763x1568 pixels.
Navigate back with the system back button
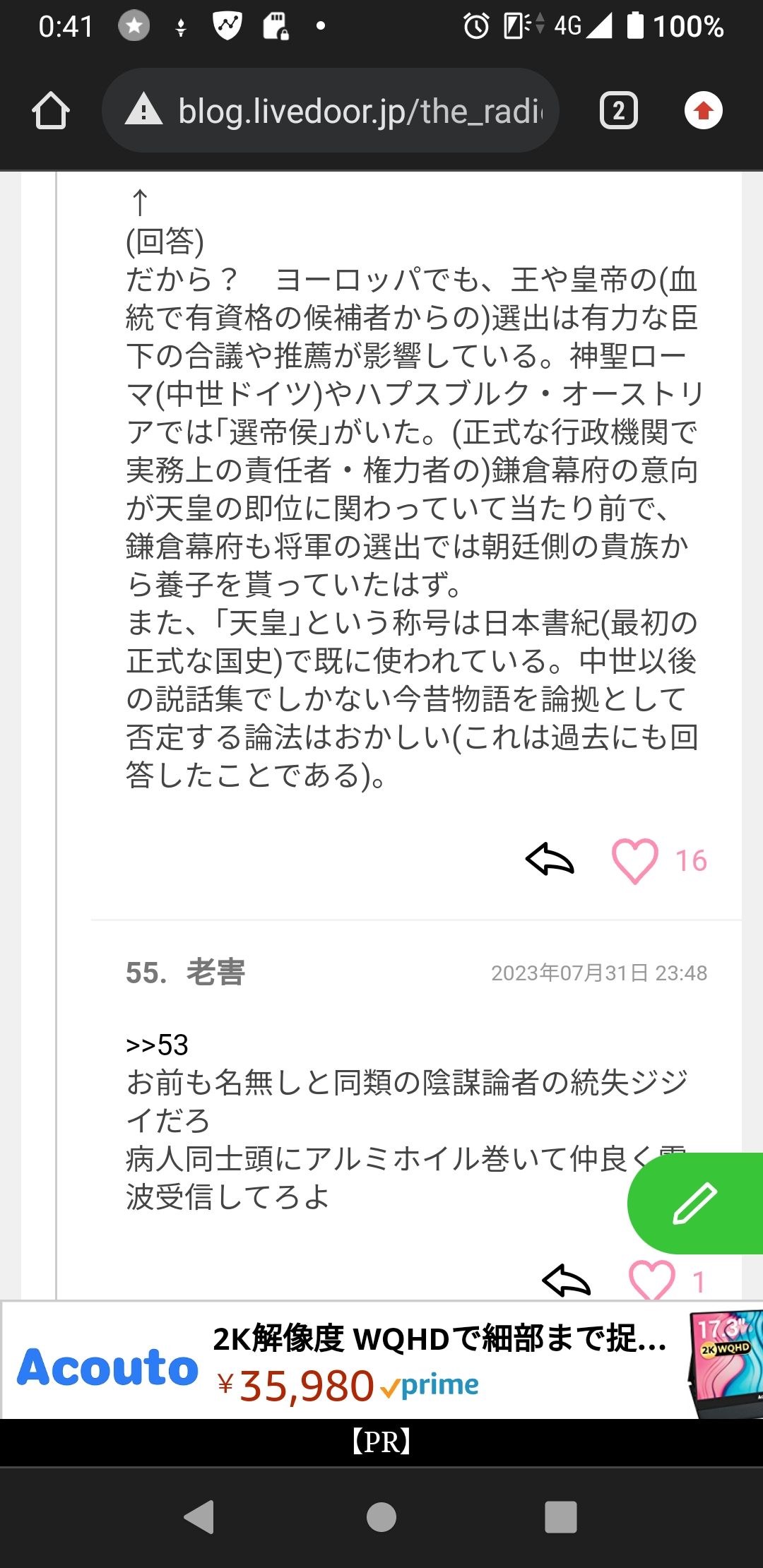click(199, 1516)
